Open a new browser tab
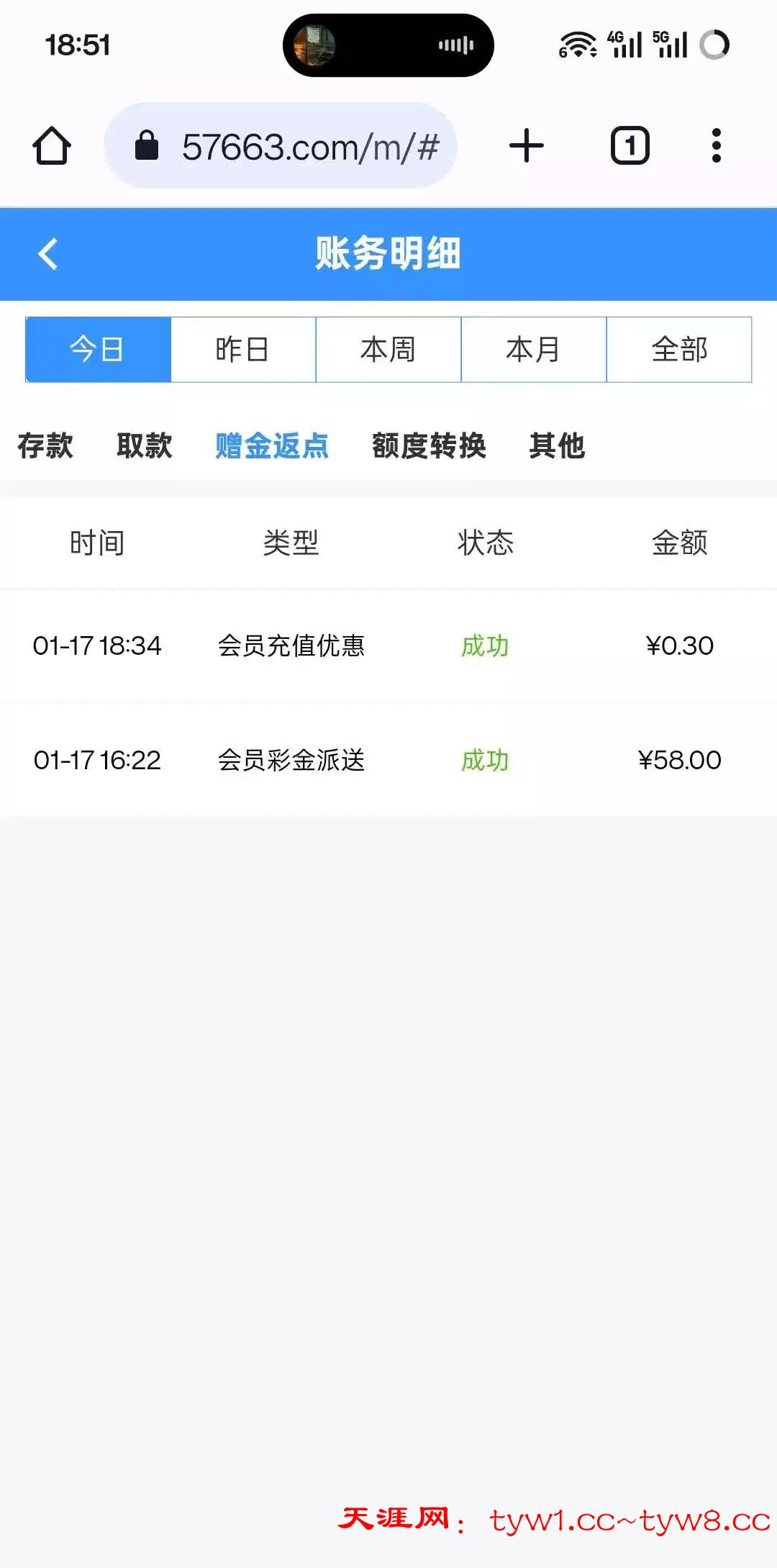The width and height of the screenshot is (777, 1568). coord(527,146)
